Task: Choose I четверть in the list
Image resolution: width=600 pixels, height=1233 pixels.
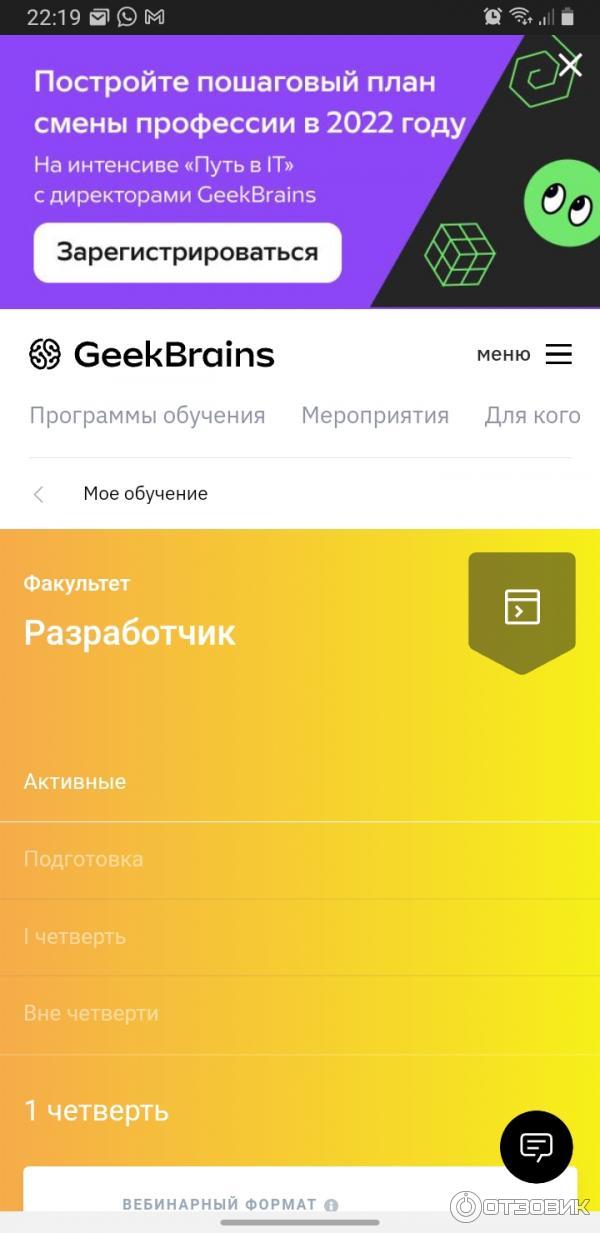Action: (75, 937)
